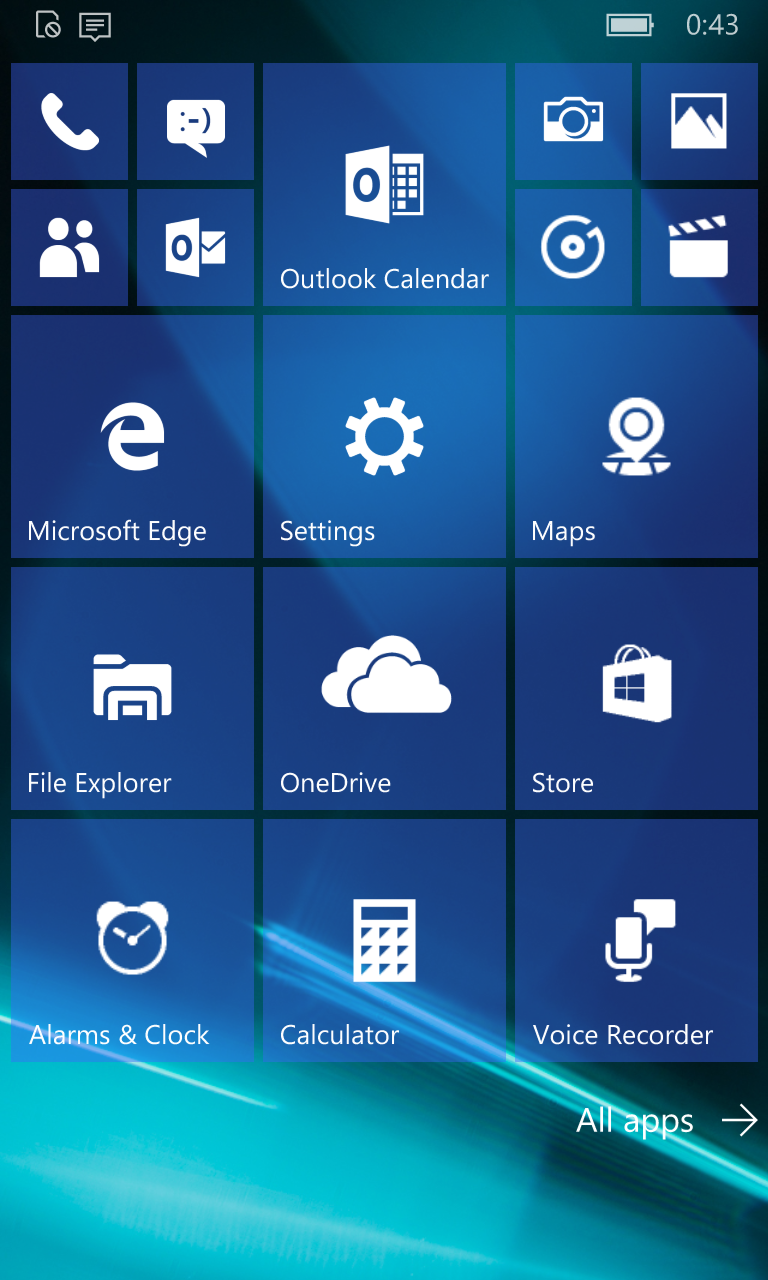Open the Outlook Mail tile
The height and width of the screenshot is (1280, 768).
(195, 247)
